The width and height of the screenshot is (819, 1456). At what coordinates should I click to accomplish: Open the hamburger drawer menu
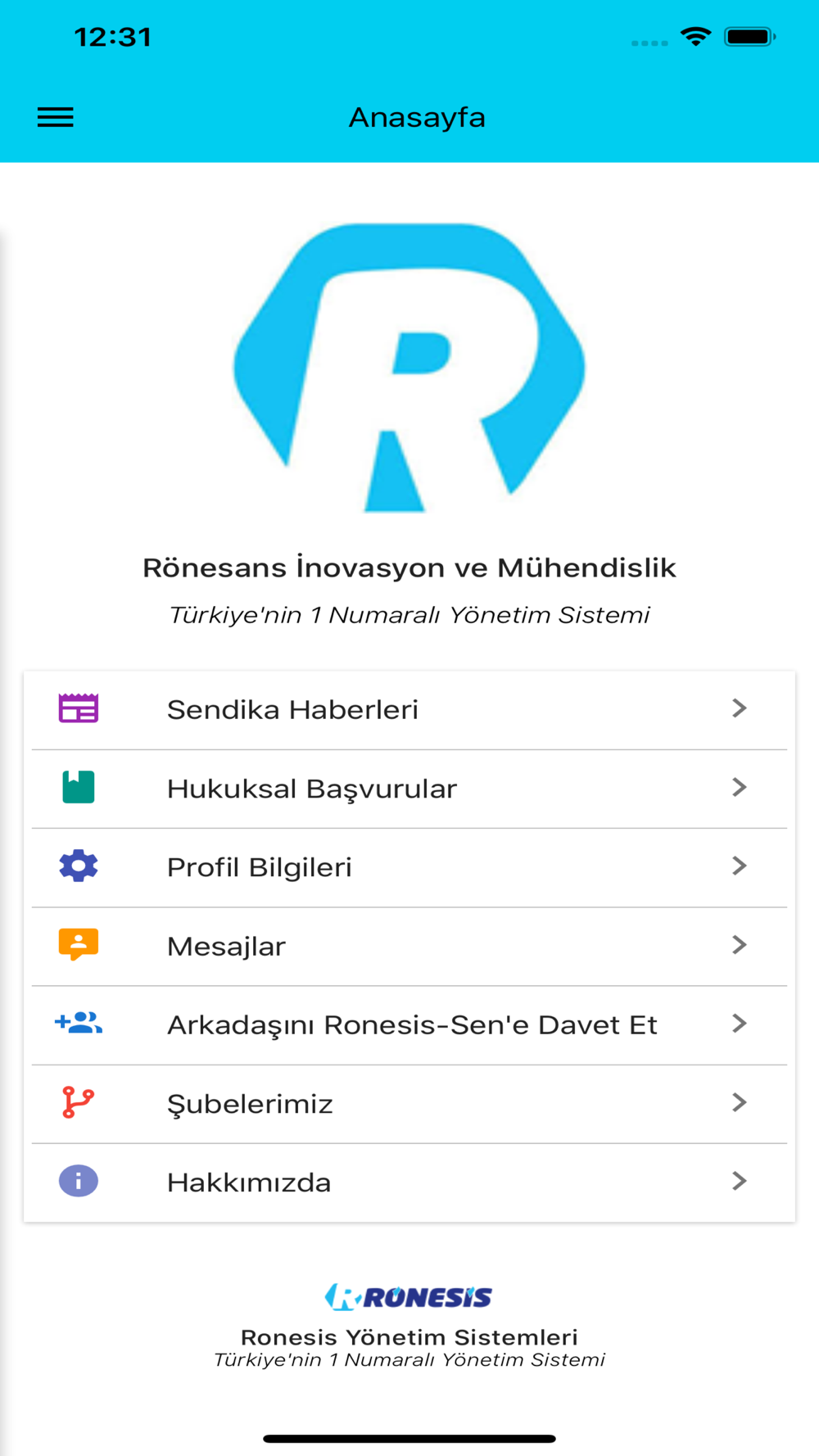pyautogui.click(x=56, y=117)
